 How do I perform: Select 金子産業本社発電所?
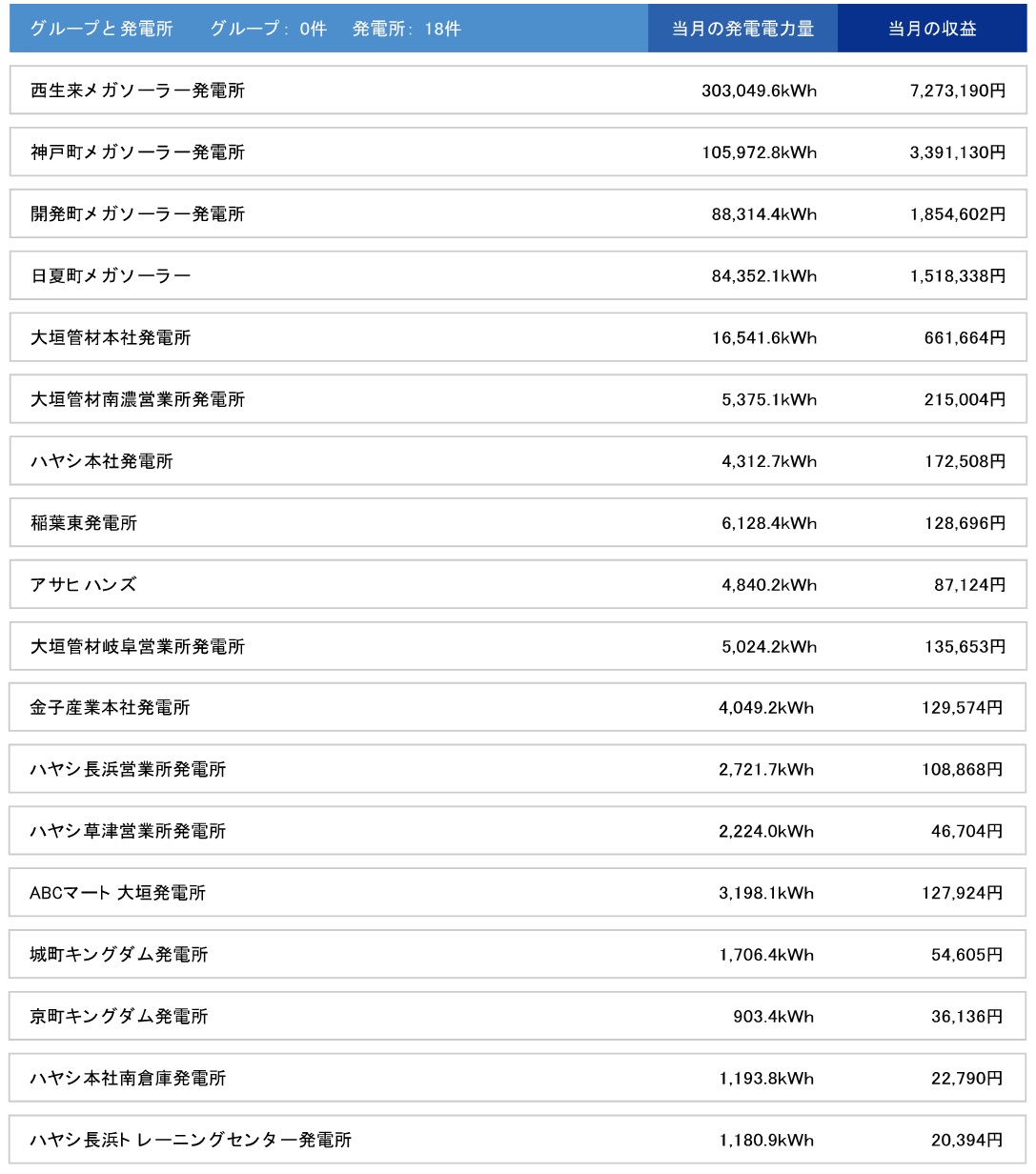[111, 708]
